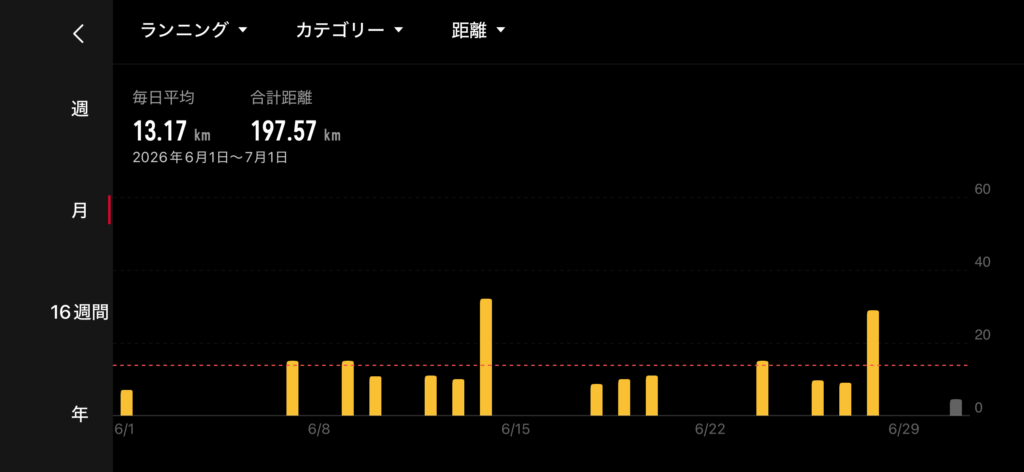The height and width of the screenshot is (472, 1024).
Task: Open the 距離 metric dropdown
Action: (x=479, y=30)
